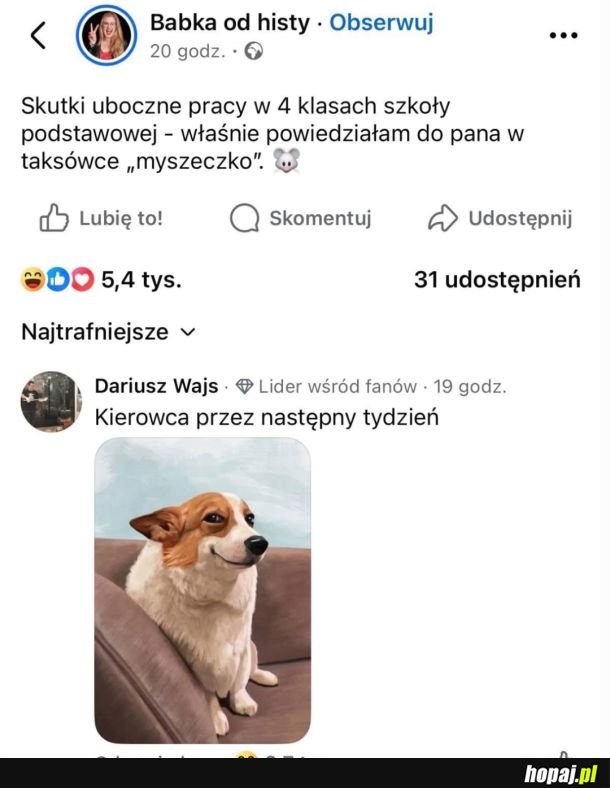Share the post via Udostępnij
Screen dimensions: 610x788
500,219
